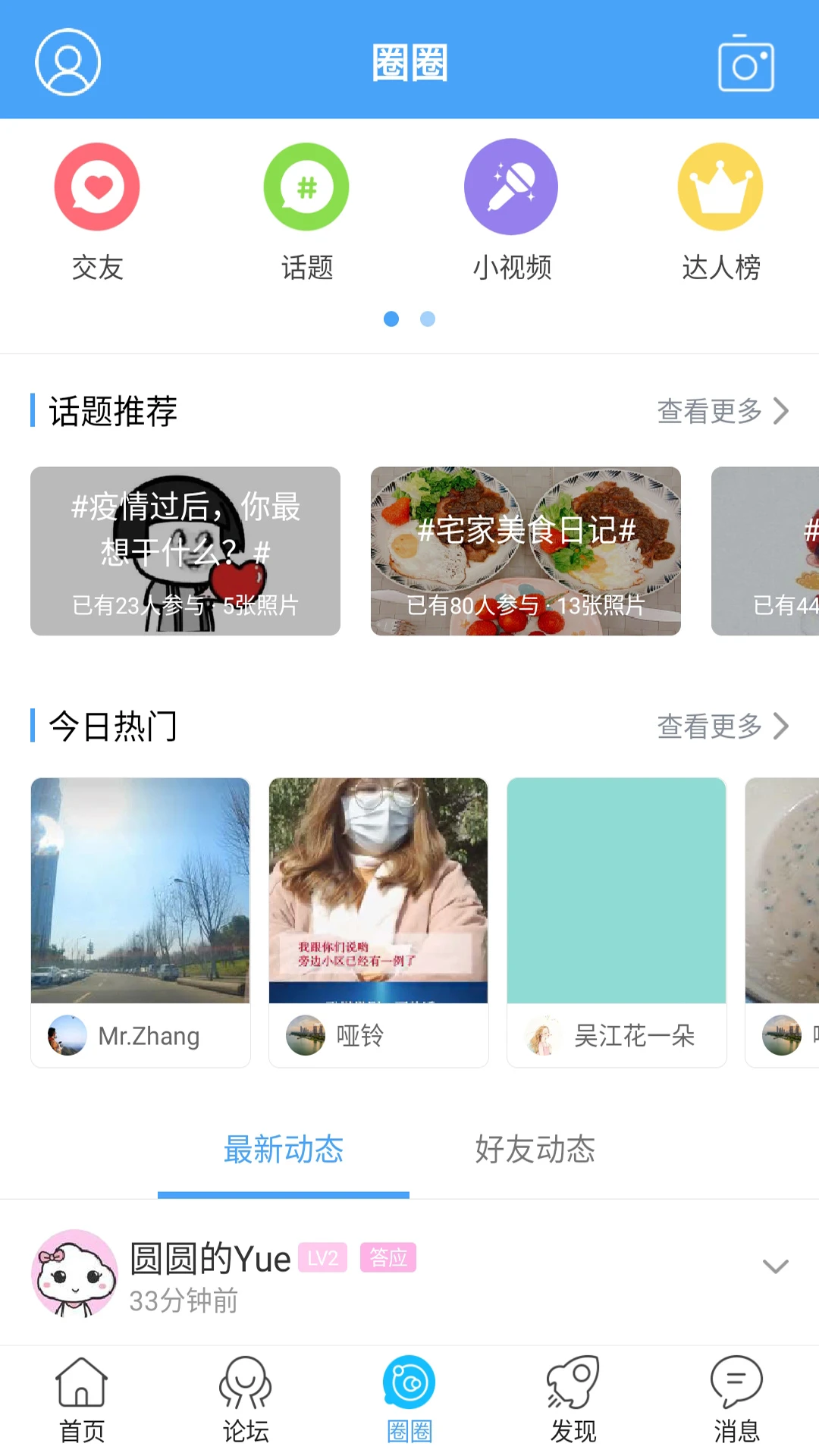Open topic #宅家美食日记#
Screen dimensions: 819x1456
(525, 551)
